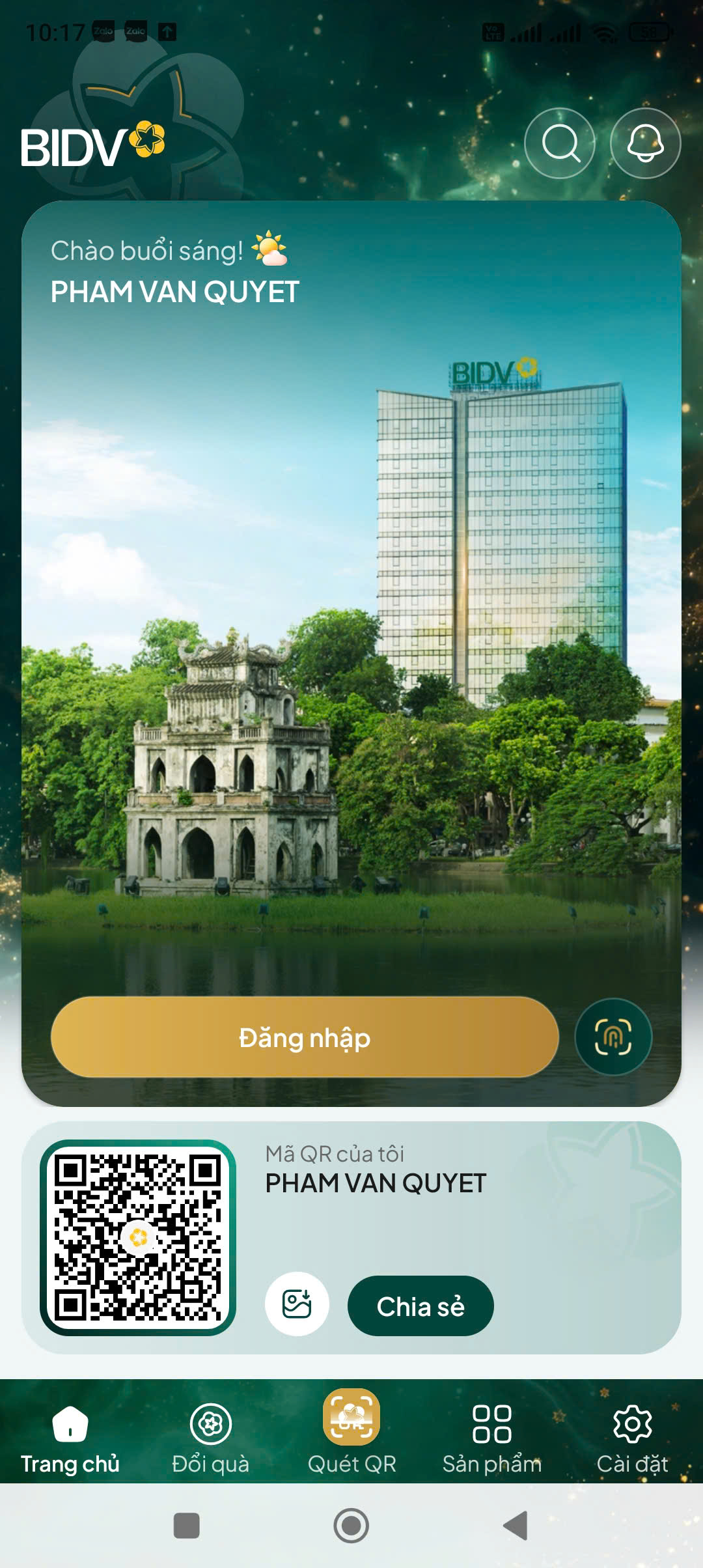
Task: Tap Chia sẻ to share my QR
Action: click(x=420, y=1306)
